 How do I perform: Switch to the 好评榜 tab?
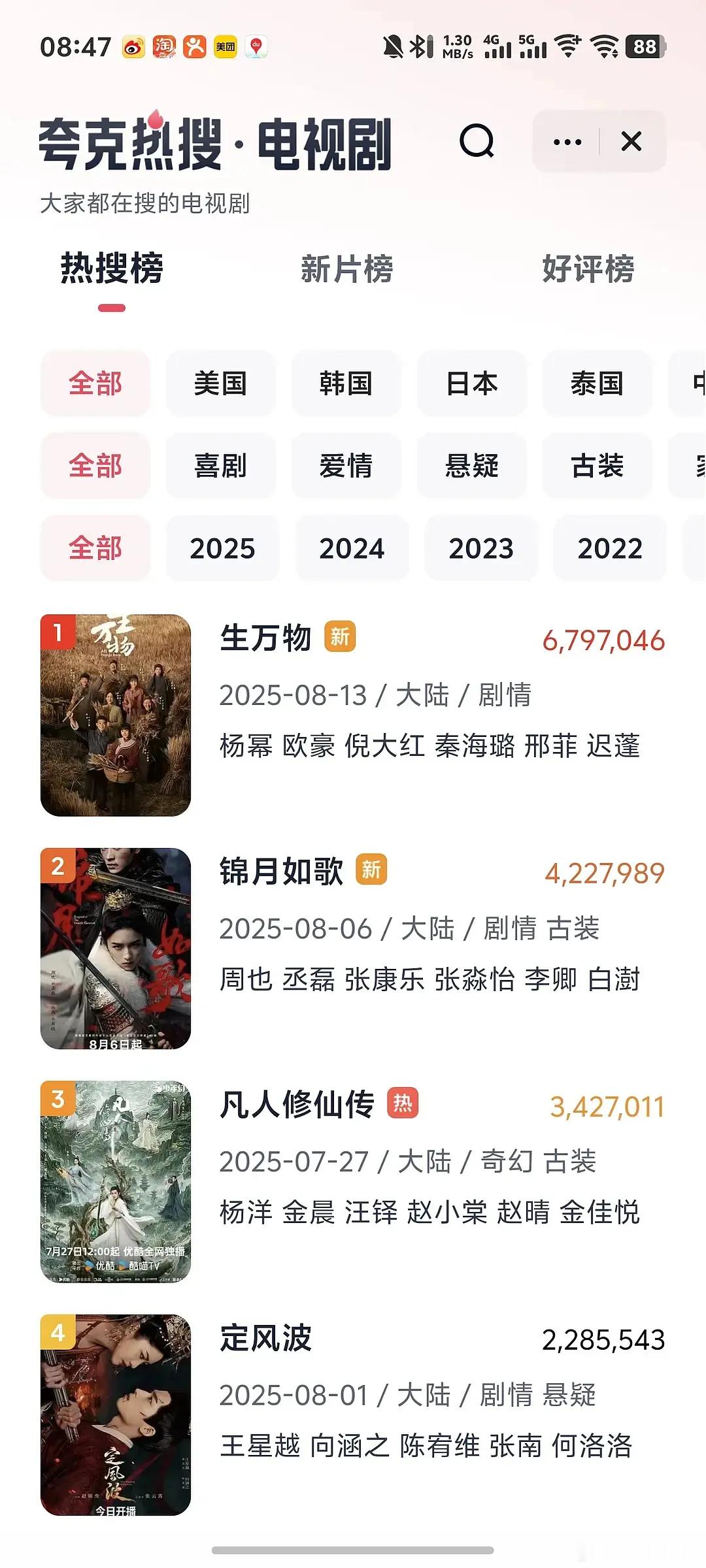(588, 269)
